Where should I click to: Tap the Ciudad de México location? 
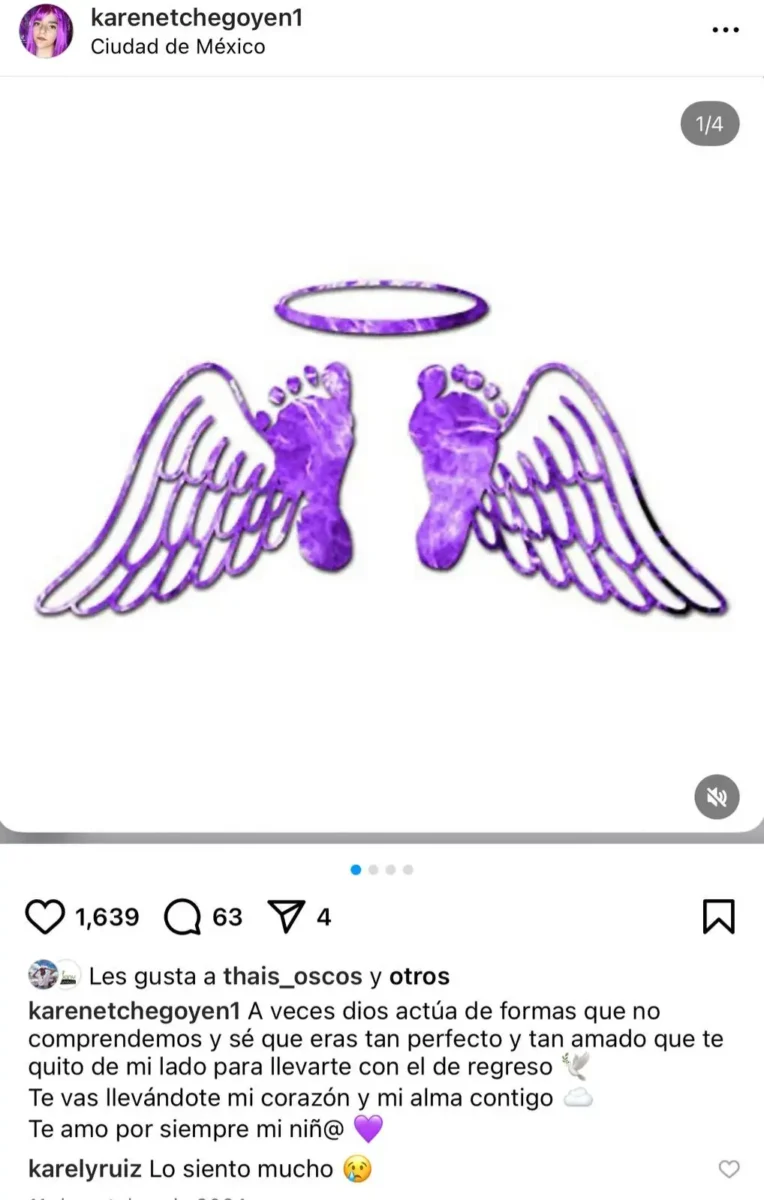click(178, 46)
